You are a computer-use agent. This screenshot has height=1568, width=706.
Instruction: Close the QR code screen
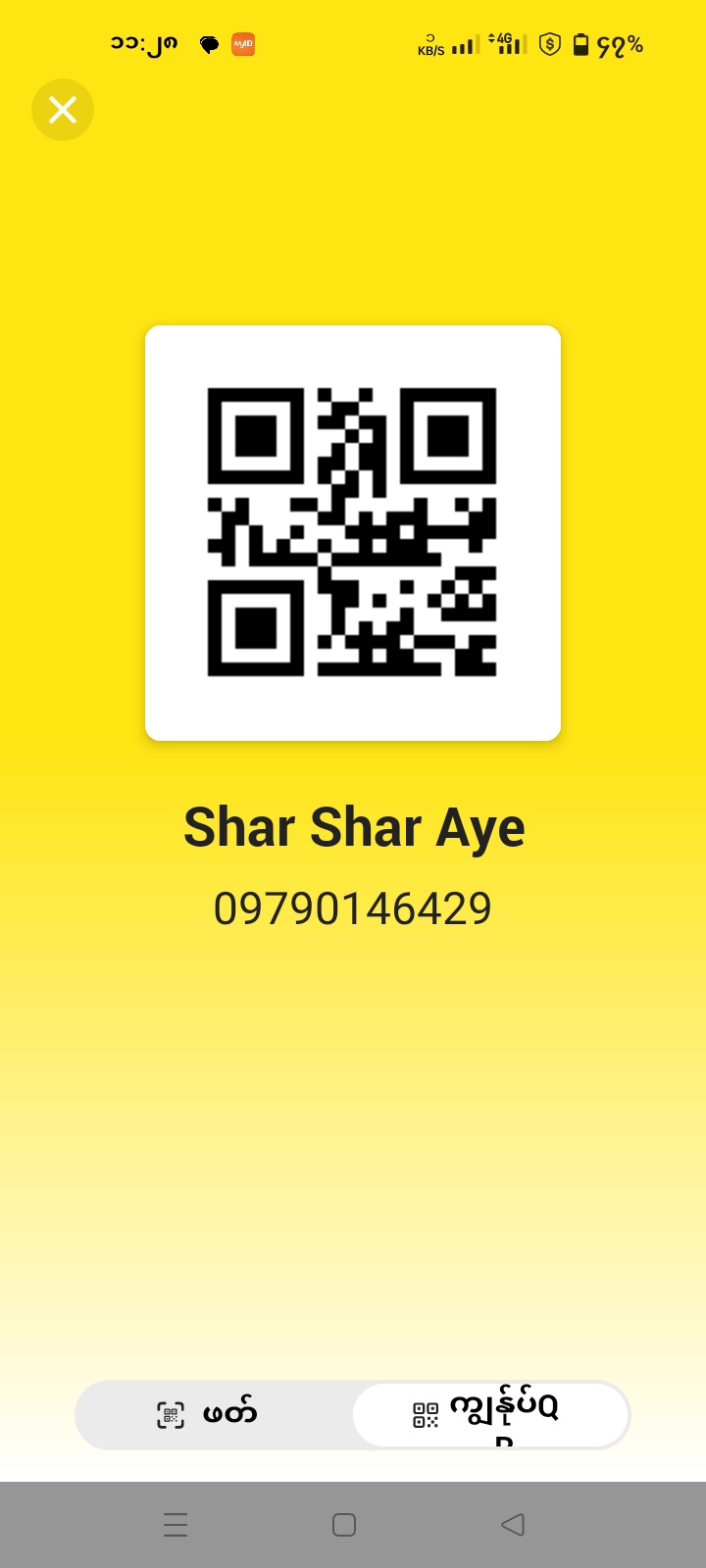(63, 110)
